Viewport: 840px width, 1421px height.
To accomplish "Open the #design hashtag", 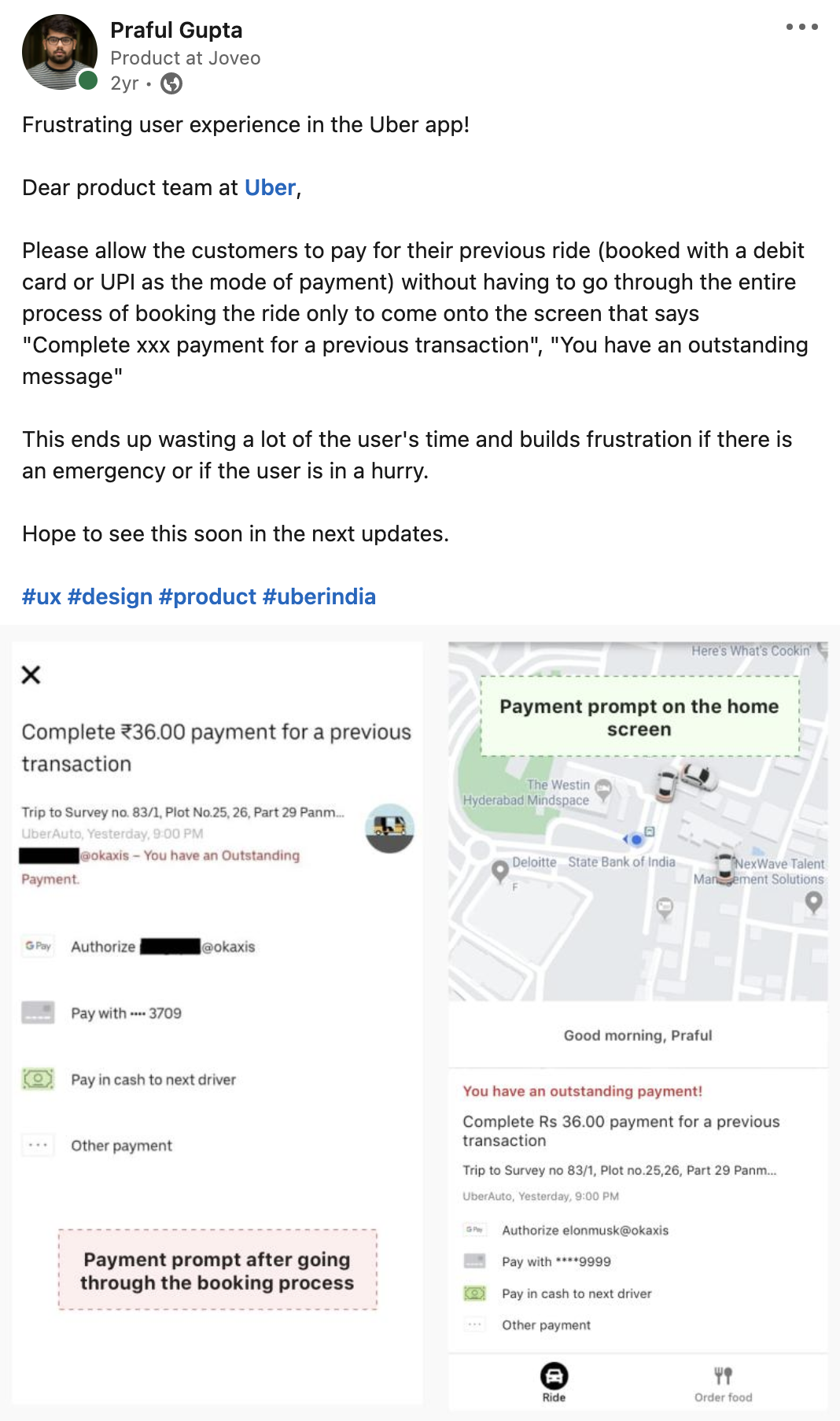I will pyautogui.click(x=109, y=596).
